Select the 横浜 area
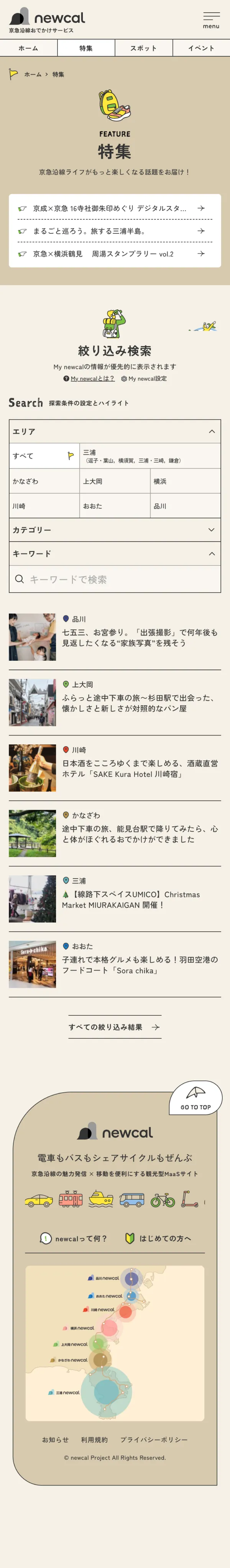Screen dimensions: 230x1568 pyautogui.click(x=185, y=481)
